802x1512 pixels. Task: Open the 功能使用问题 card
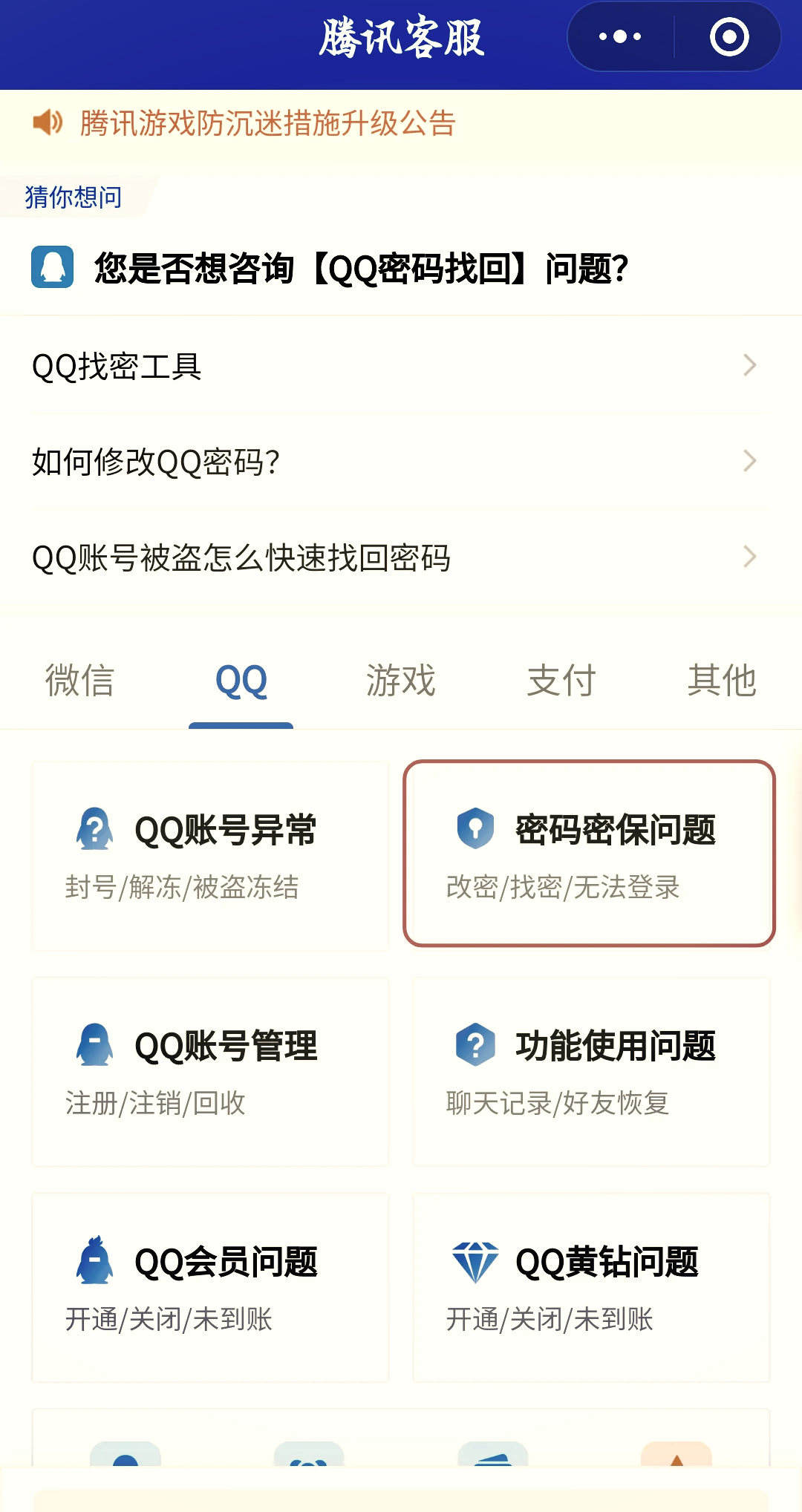(591, 1071)
